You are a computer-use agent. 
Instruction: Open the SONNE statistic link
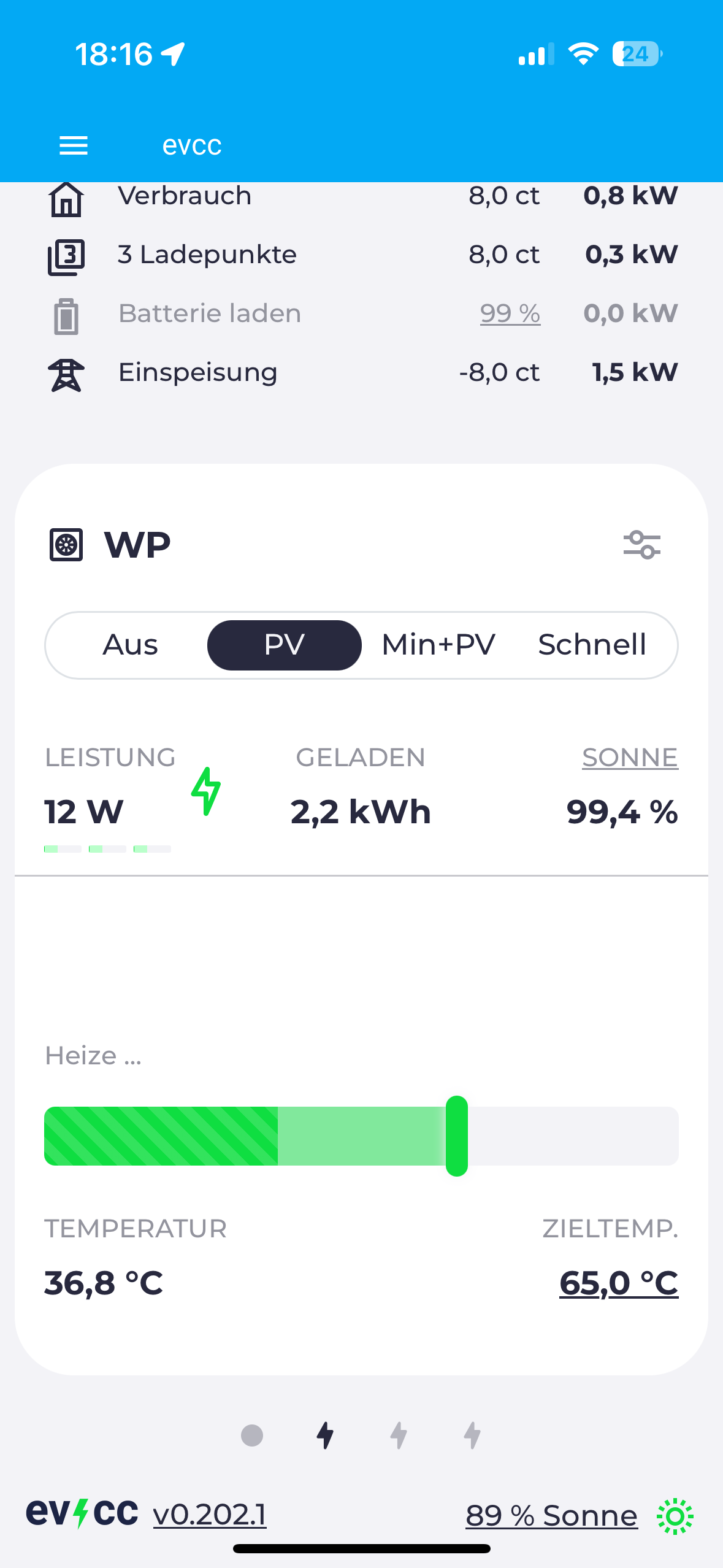coord(630,758)
